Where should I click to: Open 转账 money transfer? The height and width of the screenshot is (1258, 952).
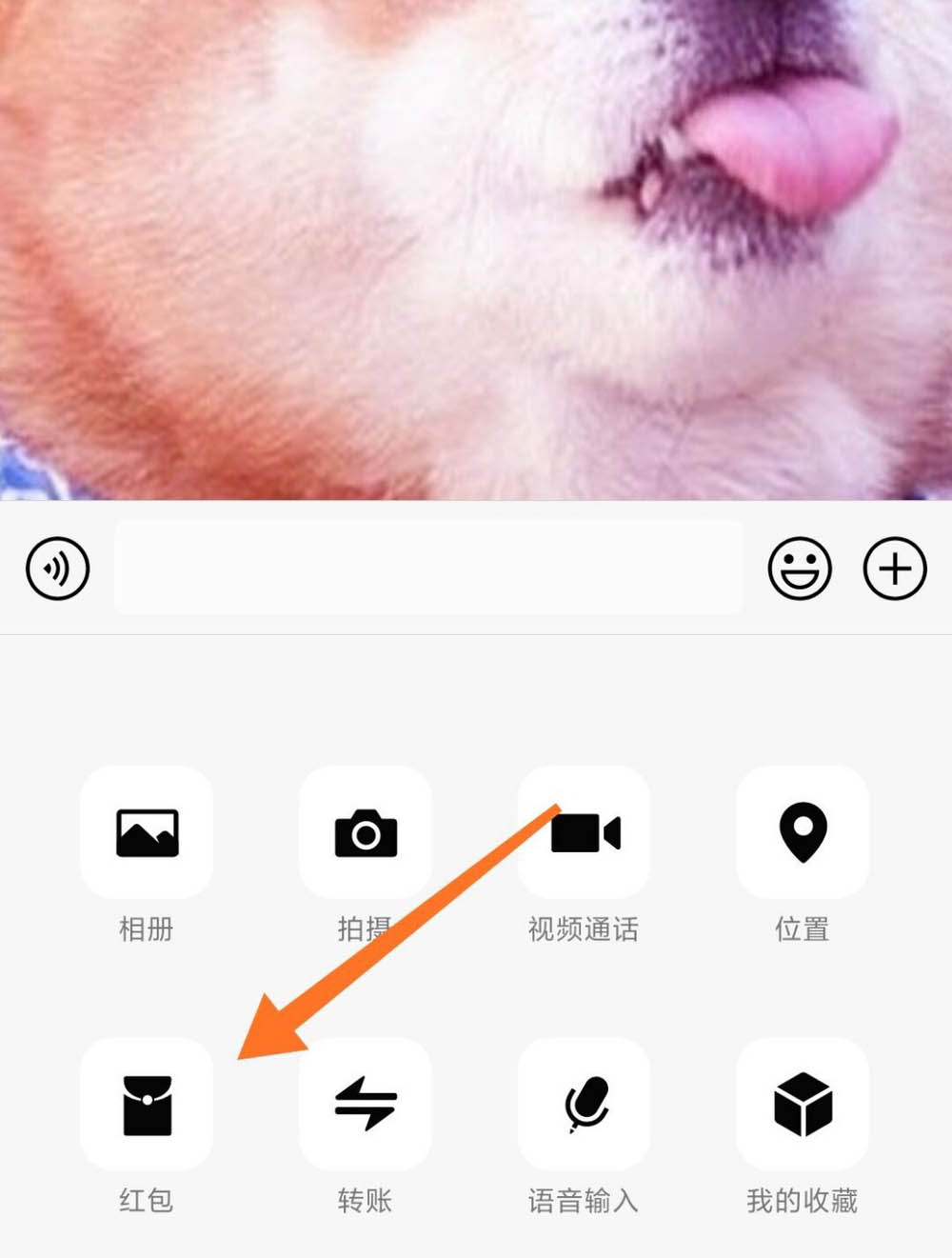click(x=366, y=1105)
